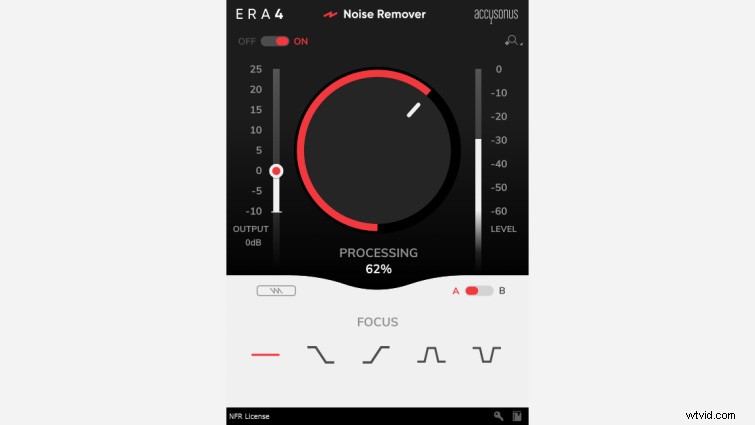Switch the A/B comparison toggle
Viewport: 755px width, 425px height.
pos(479,291)
